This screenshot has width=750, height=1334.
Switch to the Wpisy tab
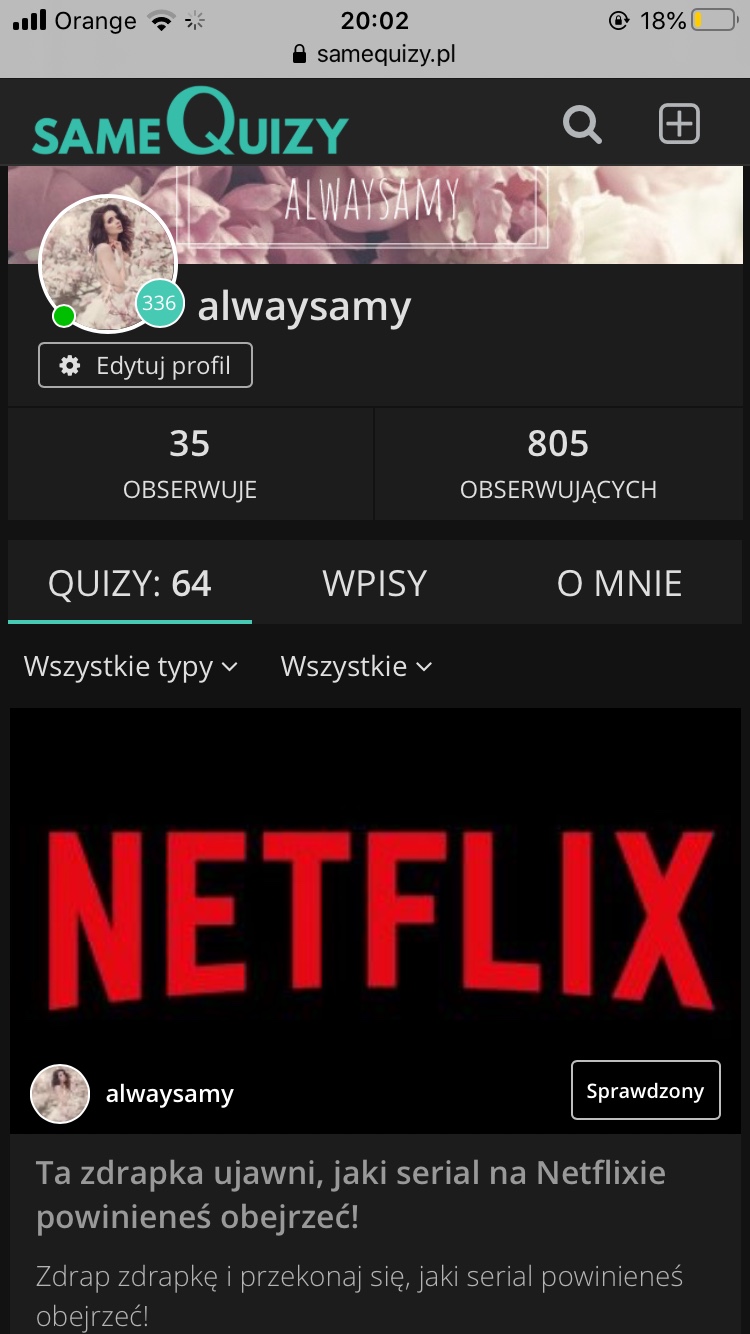375,583
